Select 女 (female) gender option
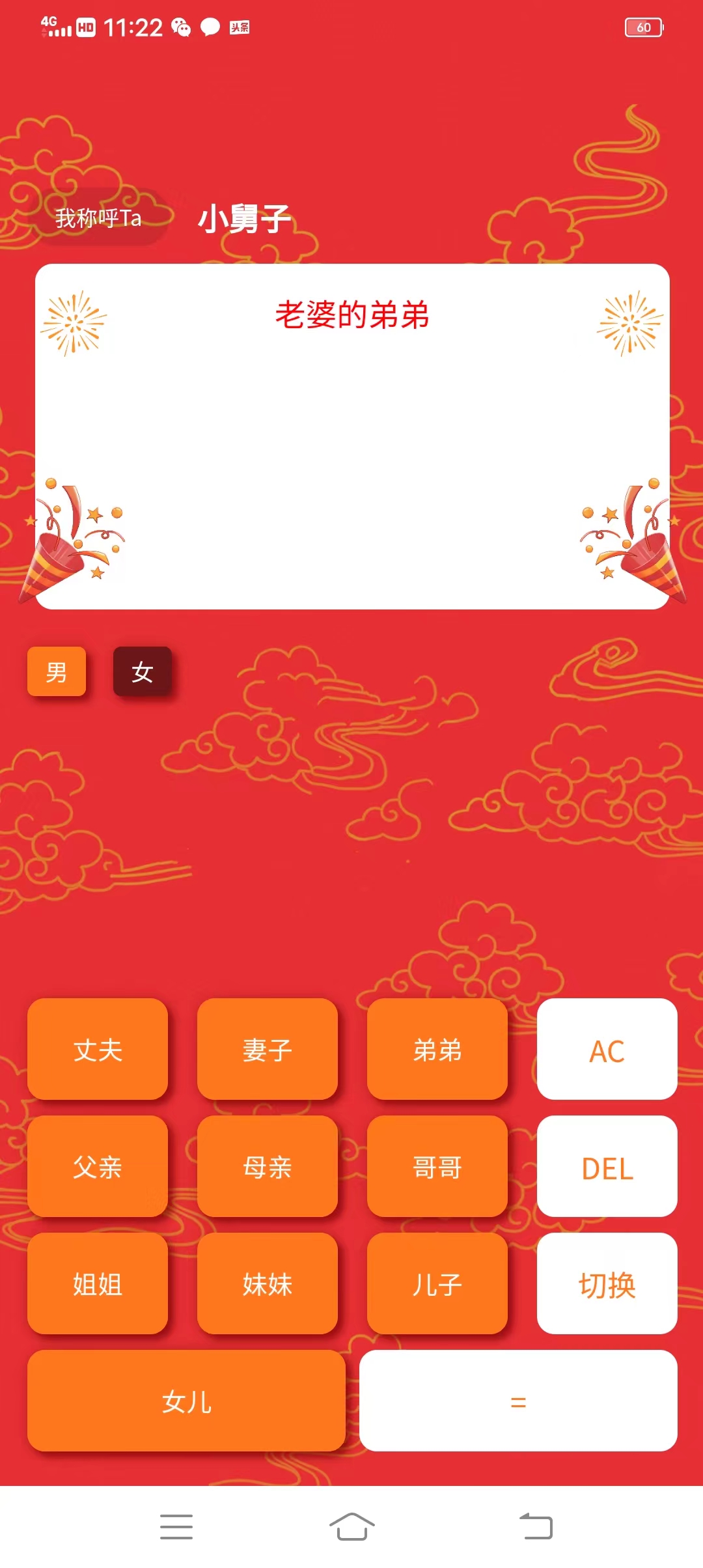 pyautogui.click(x=142, y=671)
